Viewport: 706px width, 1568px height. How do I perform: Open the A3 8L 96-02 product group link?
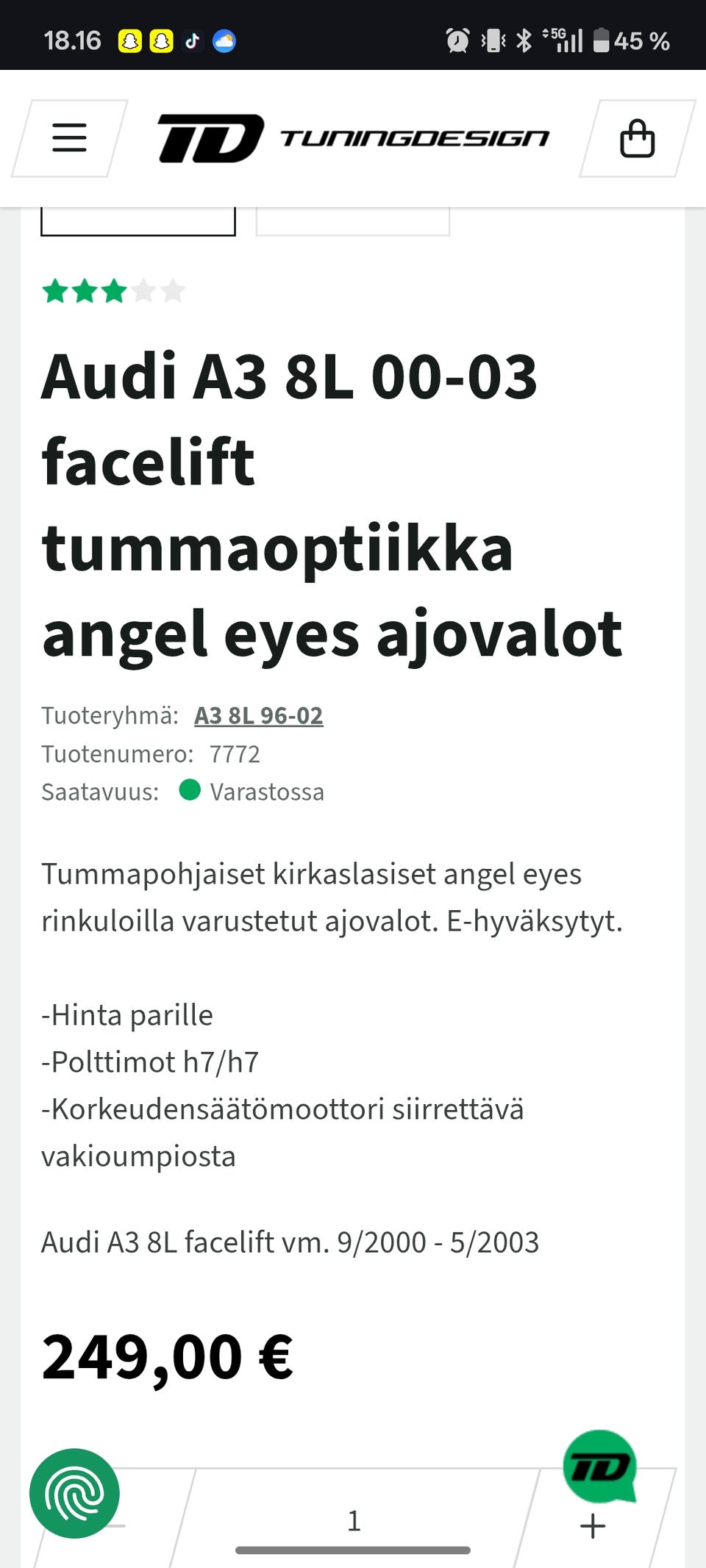pos(259,715)
